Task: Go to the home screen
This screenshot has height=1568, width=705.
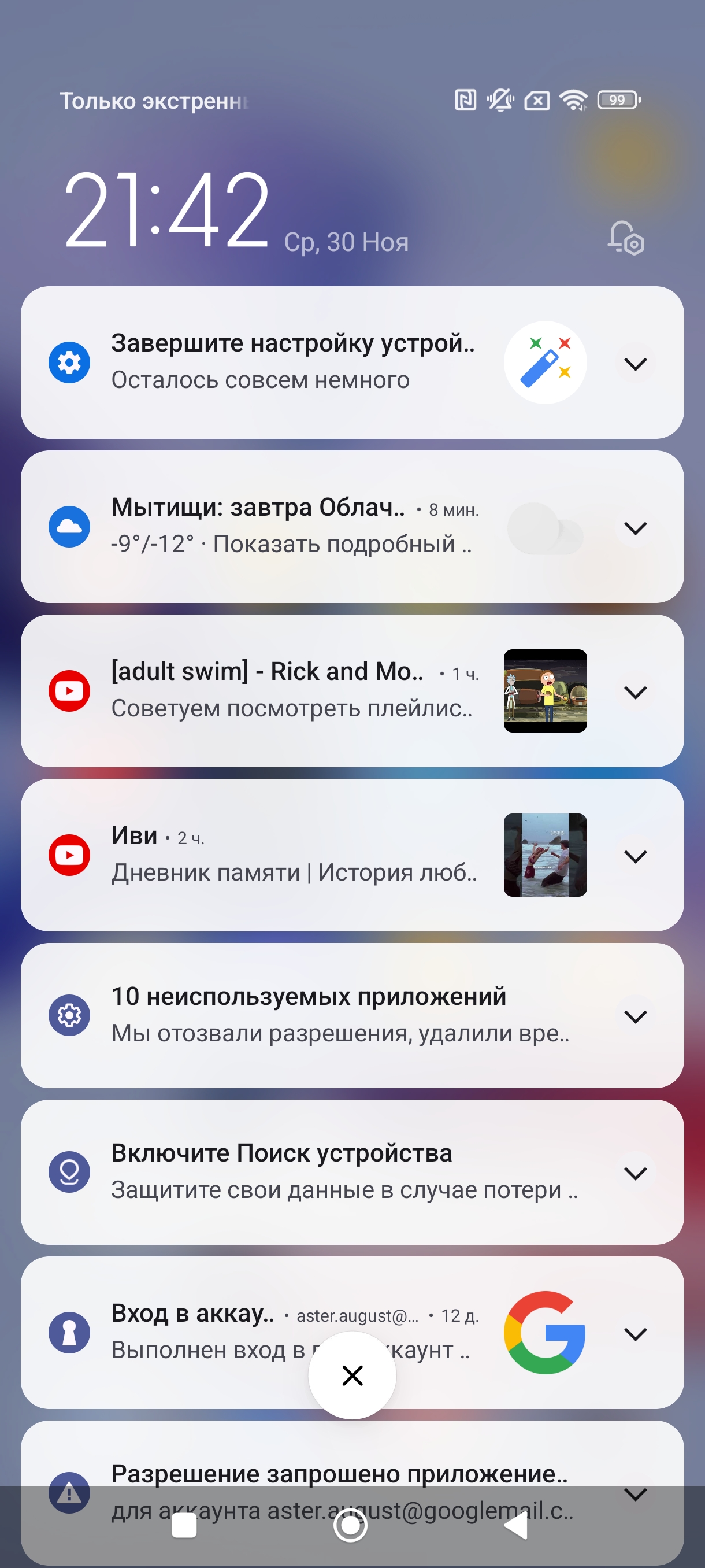Action: pyautogui.click(x=350, y=1525)
